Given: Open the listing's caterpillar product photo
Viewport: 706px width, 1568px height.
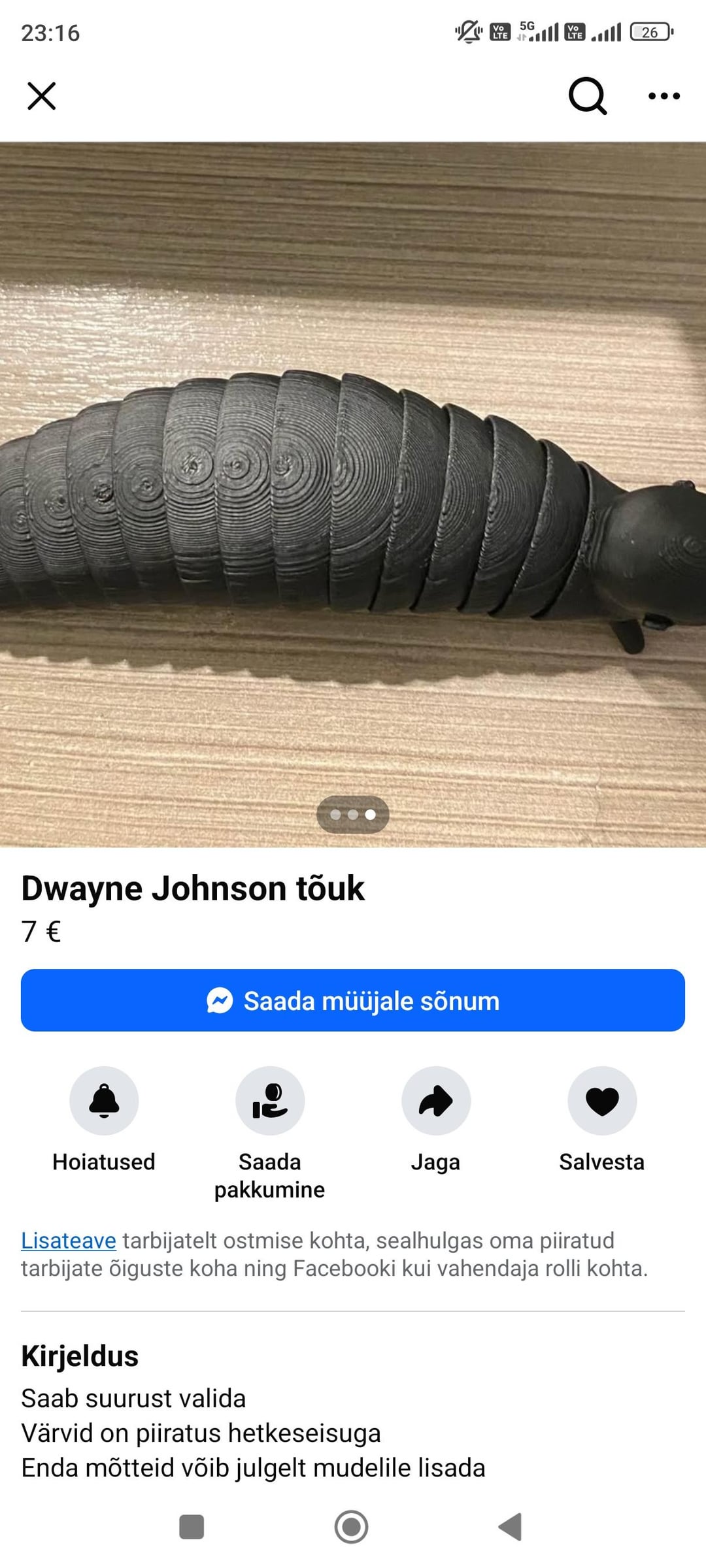Looking at the screenshot, I should [353, 495].
